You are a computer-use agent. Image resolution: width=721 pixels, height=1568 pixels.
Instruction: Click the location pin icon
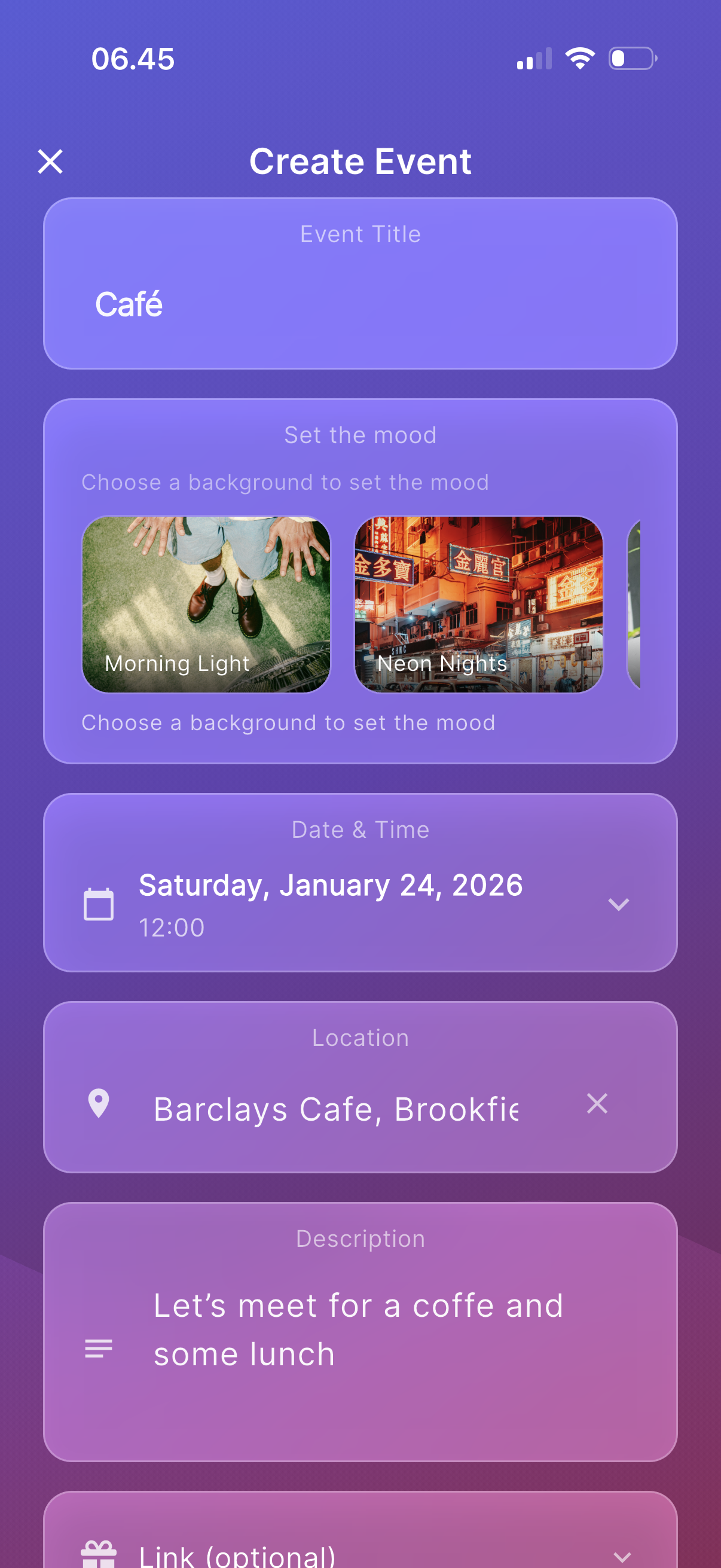tap(99, 1104)
